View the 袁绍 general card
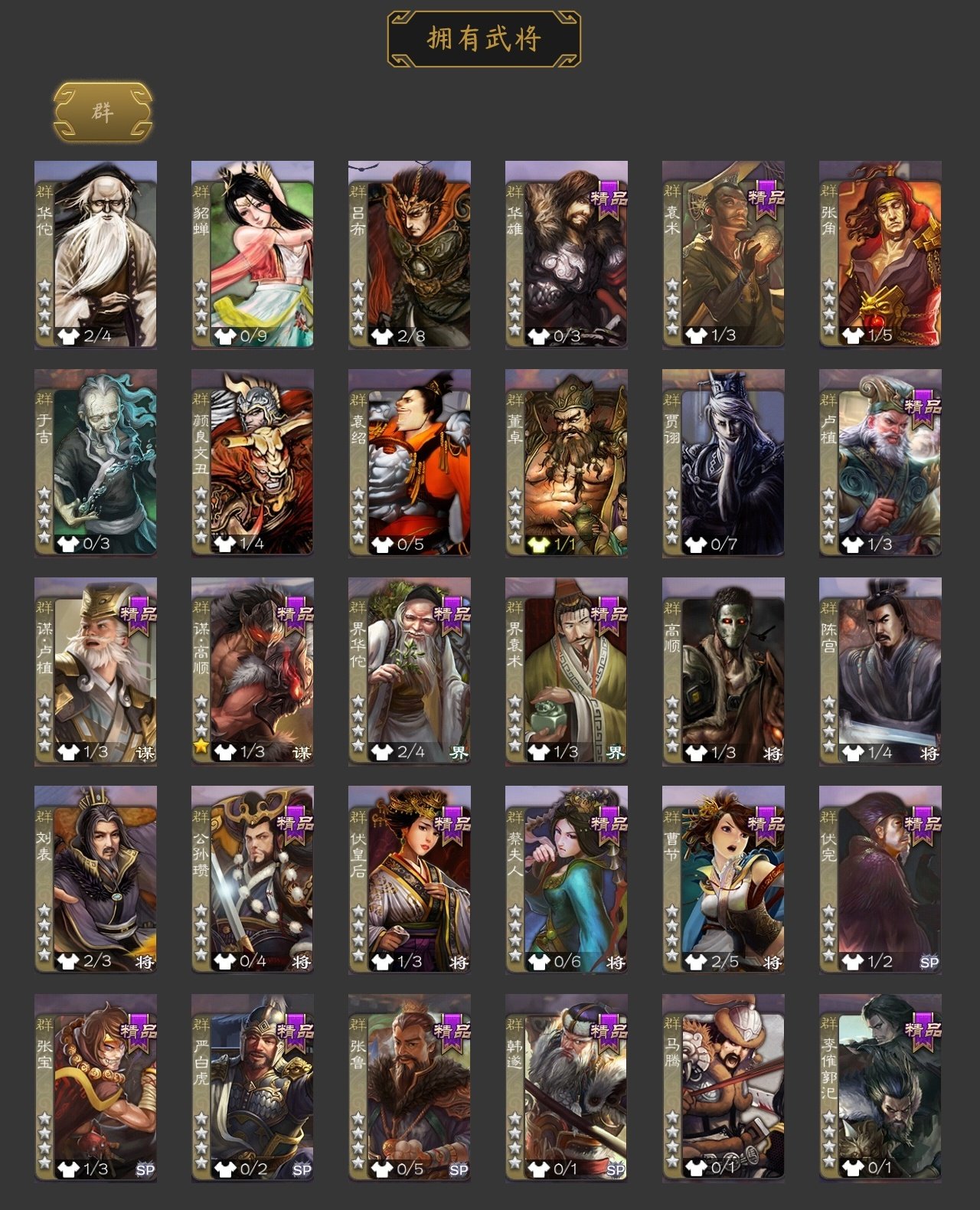This screenshot has width=980, height=1210. click(x=410, y=463)
